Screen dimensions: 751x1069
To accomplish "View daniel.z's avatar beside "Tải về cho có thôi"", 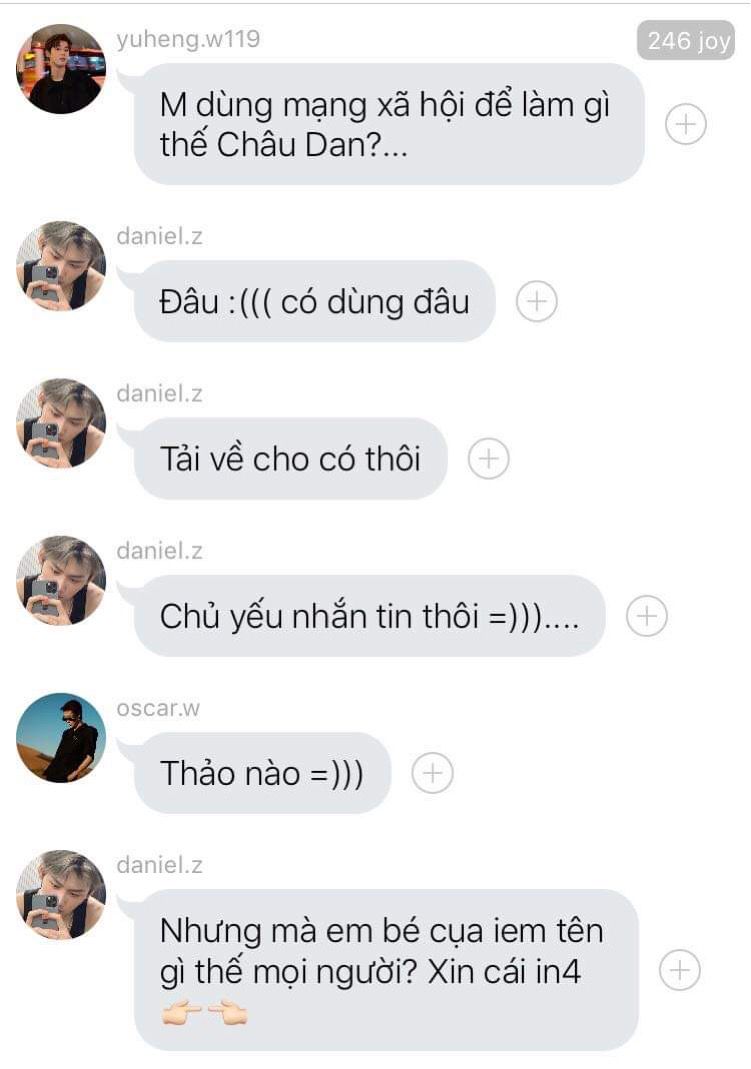I will [61, 423].
